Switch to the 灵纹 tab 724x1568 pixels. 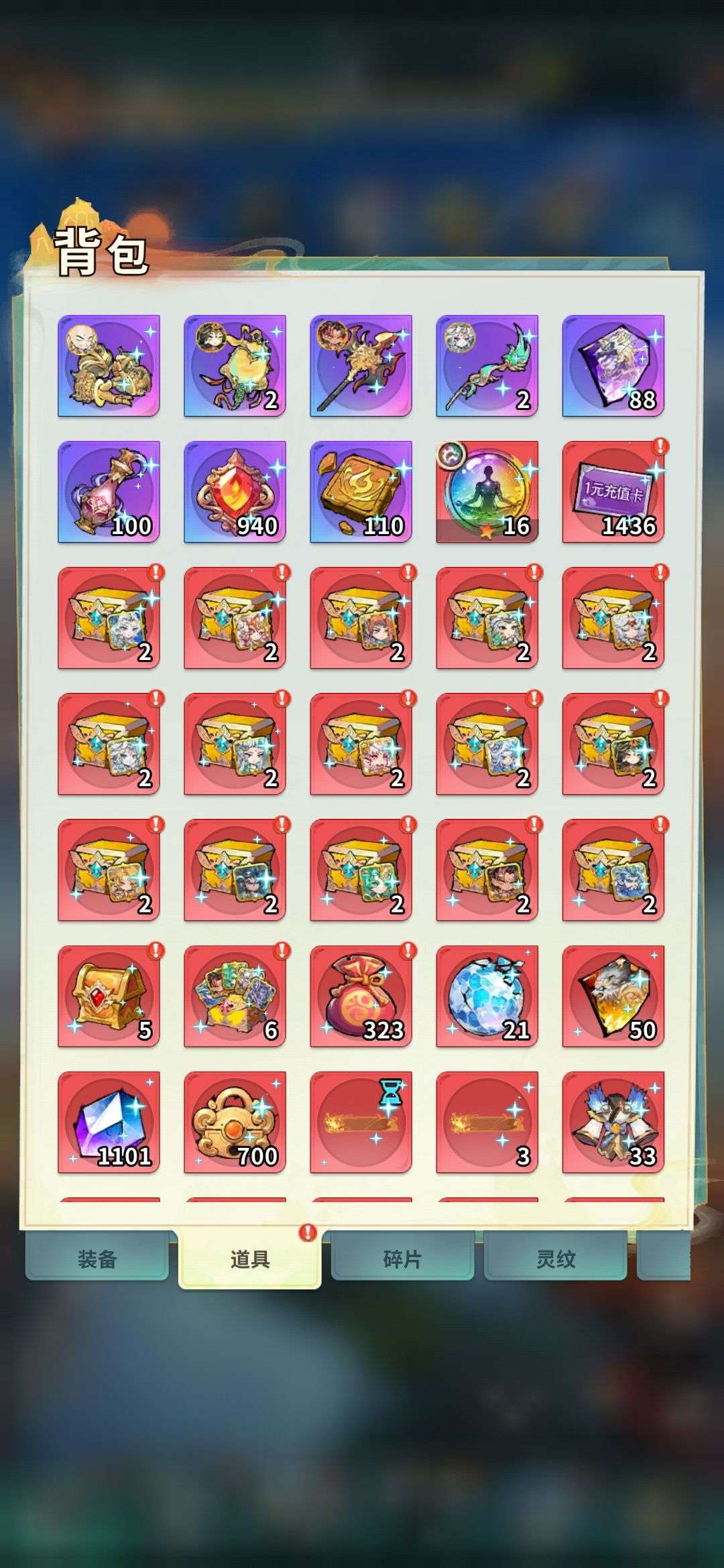(555, 1258)
